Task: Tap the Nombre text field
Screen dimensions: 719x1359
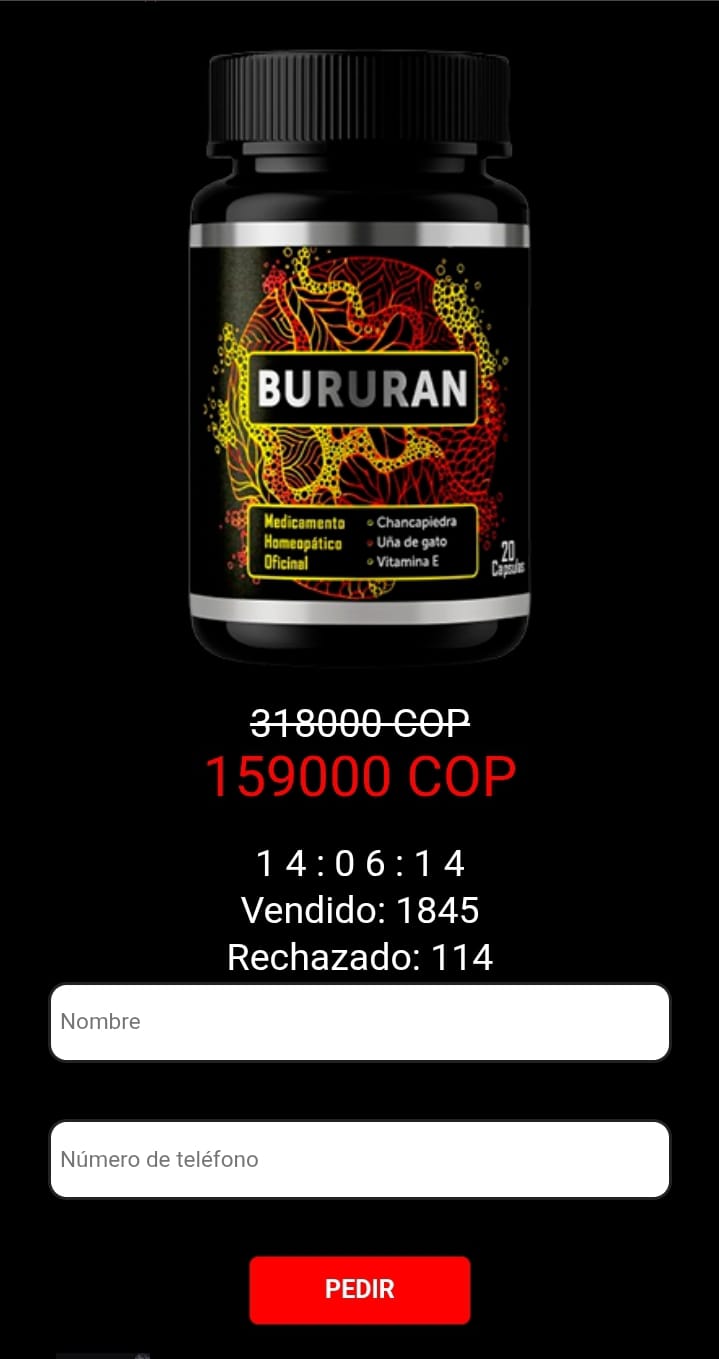Action: [x=359, y=1022]
